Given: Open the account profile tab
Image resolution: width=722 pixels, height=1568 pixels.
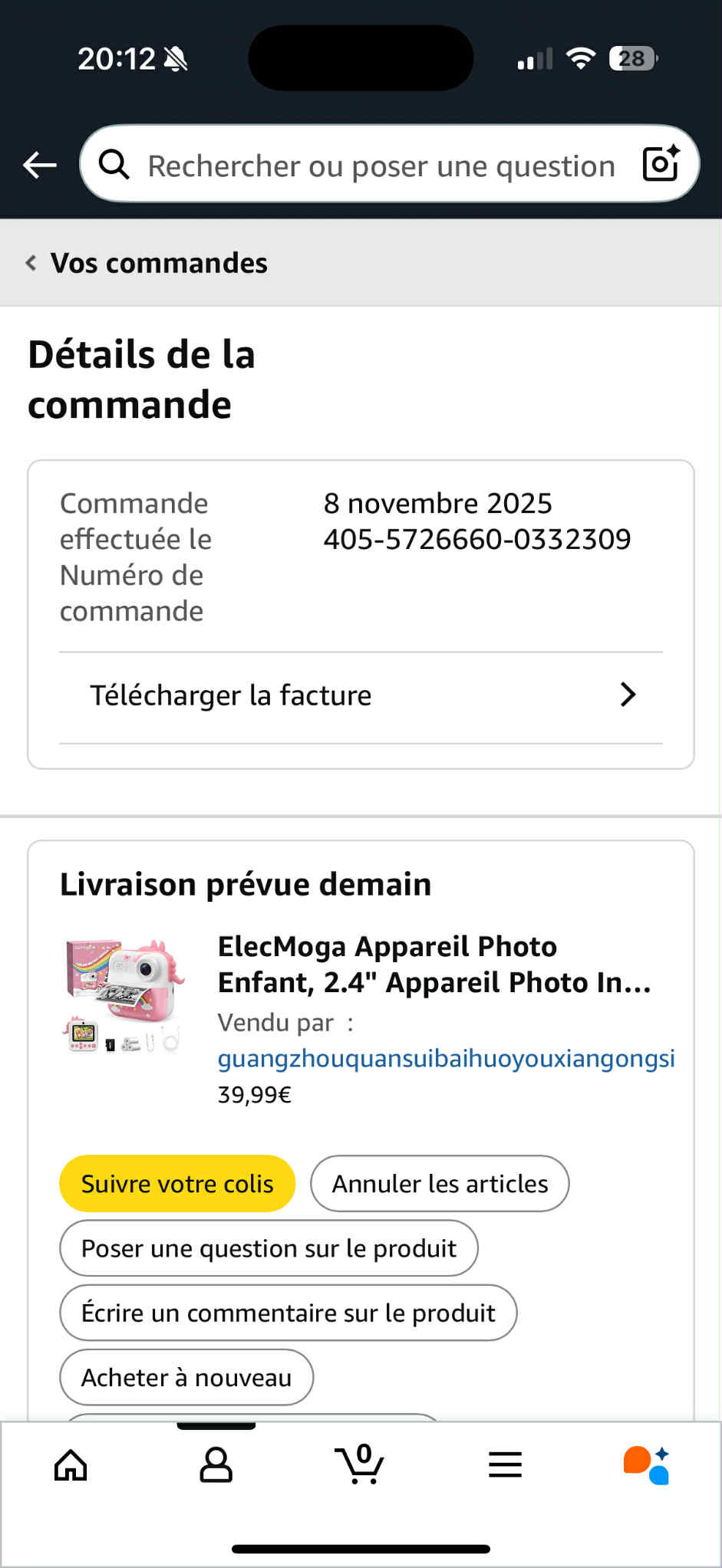Looking at the screenshot, I should [216, 1465].
